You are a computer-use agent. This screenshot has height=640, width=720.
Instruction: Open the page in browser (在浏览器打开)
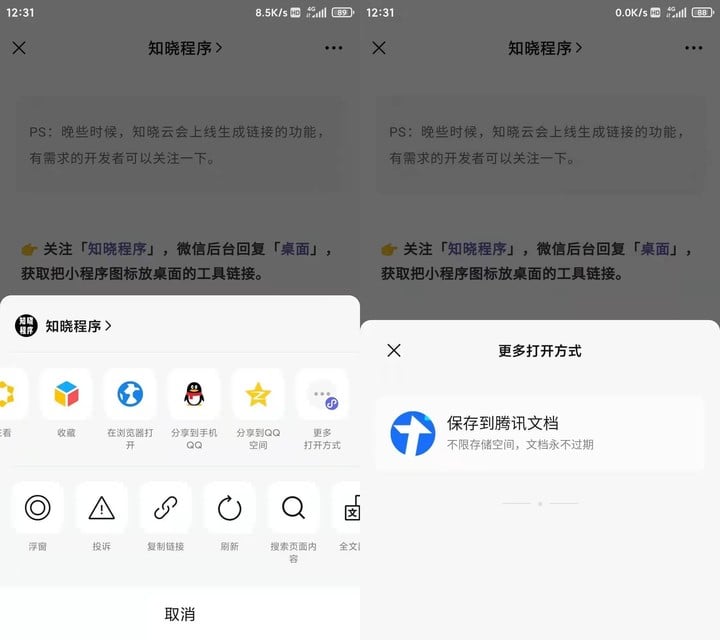click(x=130, y=395)
